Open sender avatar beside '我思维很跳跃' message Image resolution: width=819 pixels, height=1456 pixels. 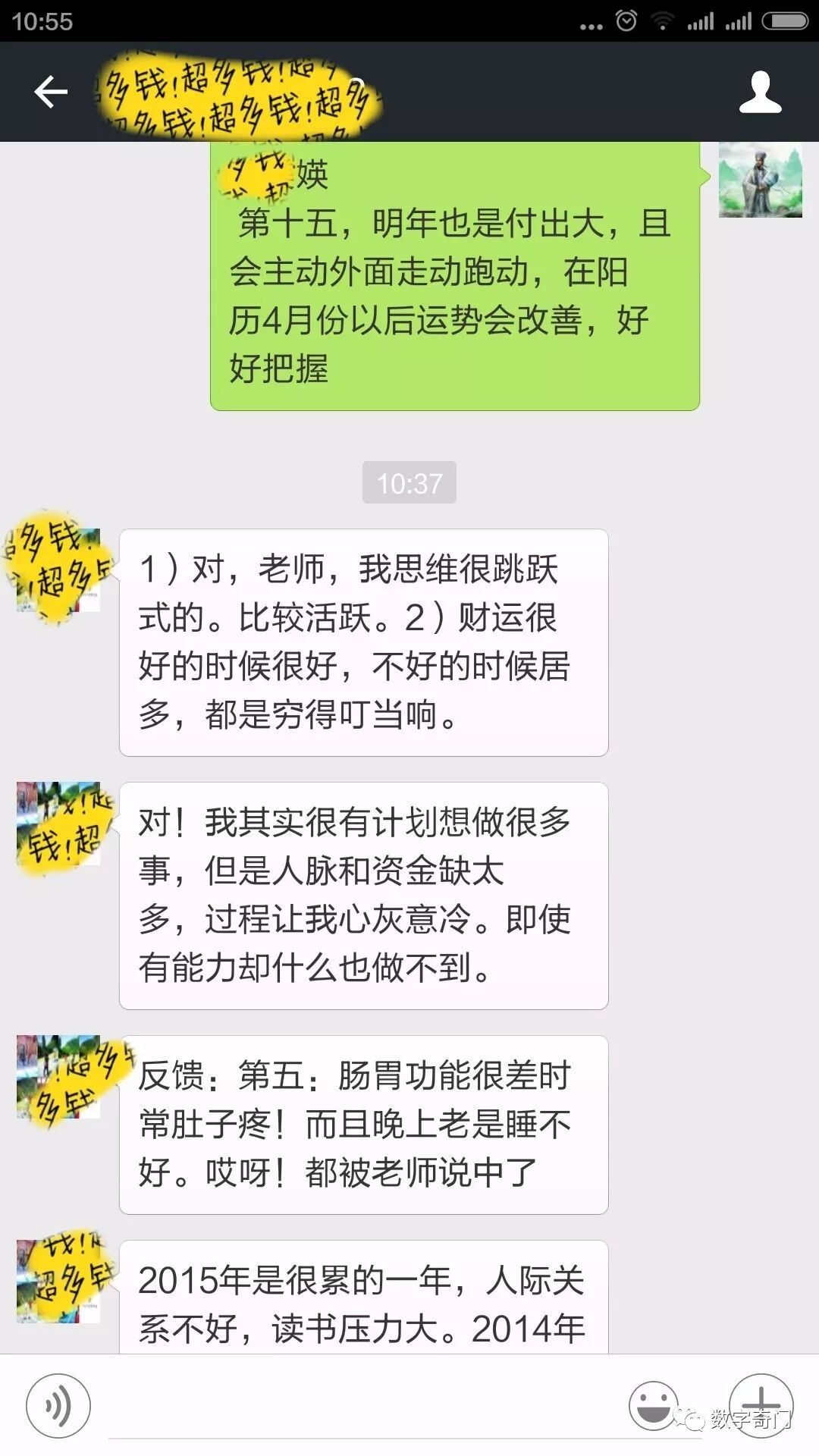pyautogui.click(x=58, y=570)
